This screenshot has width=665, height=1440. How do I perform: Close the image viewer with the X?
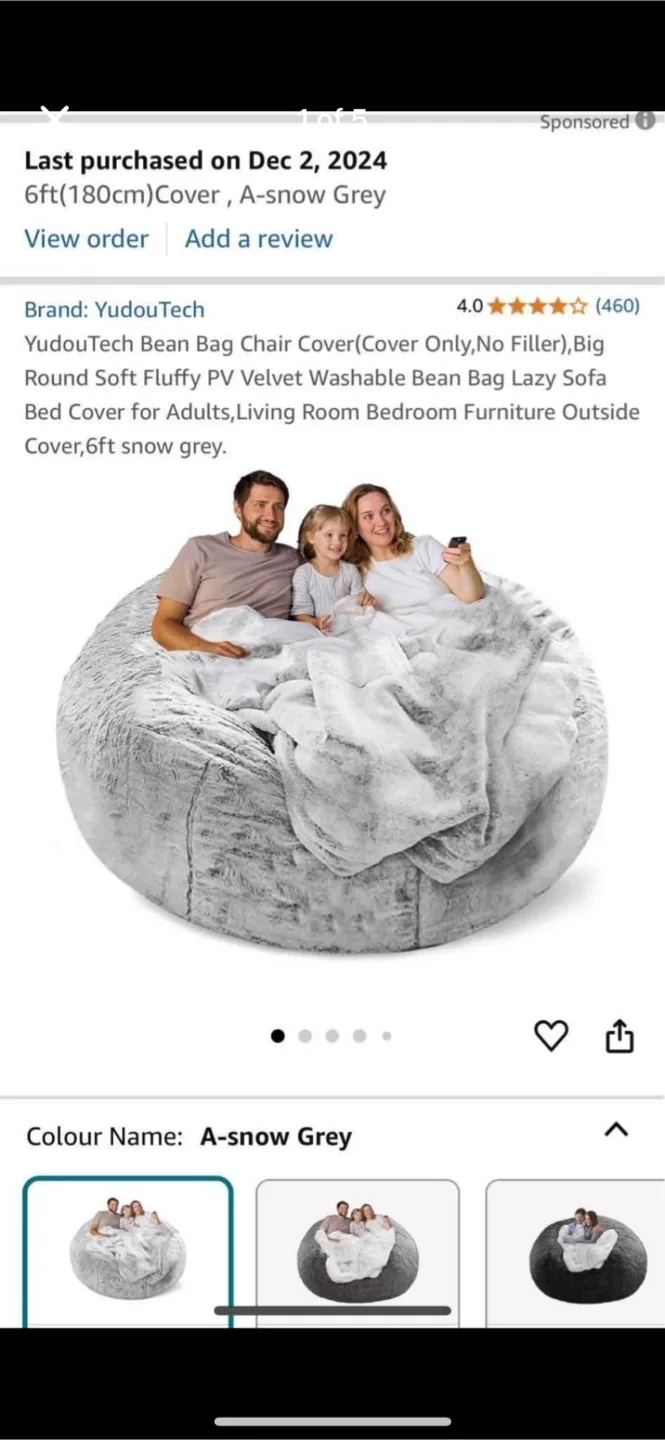point(56,116)
